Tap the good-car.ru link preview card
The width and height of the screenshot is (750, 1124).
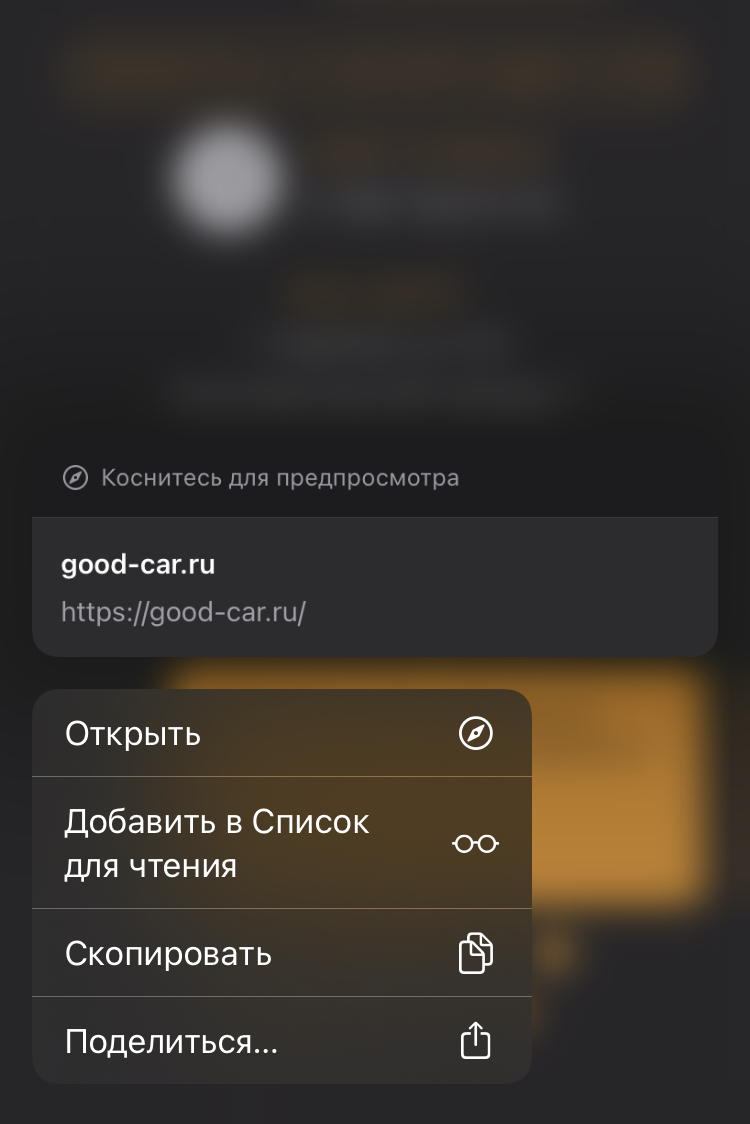click(x=374, y=587)
